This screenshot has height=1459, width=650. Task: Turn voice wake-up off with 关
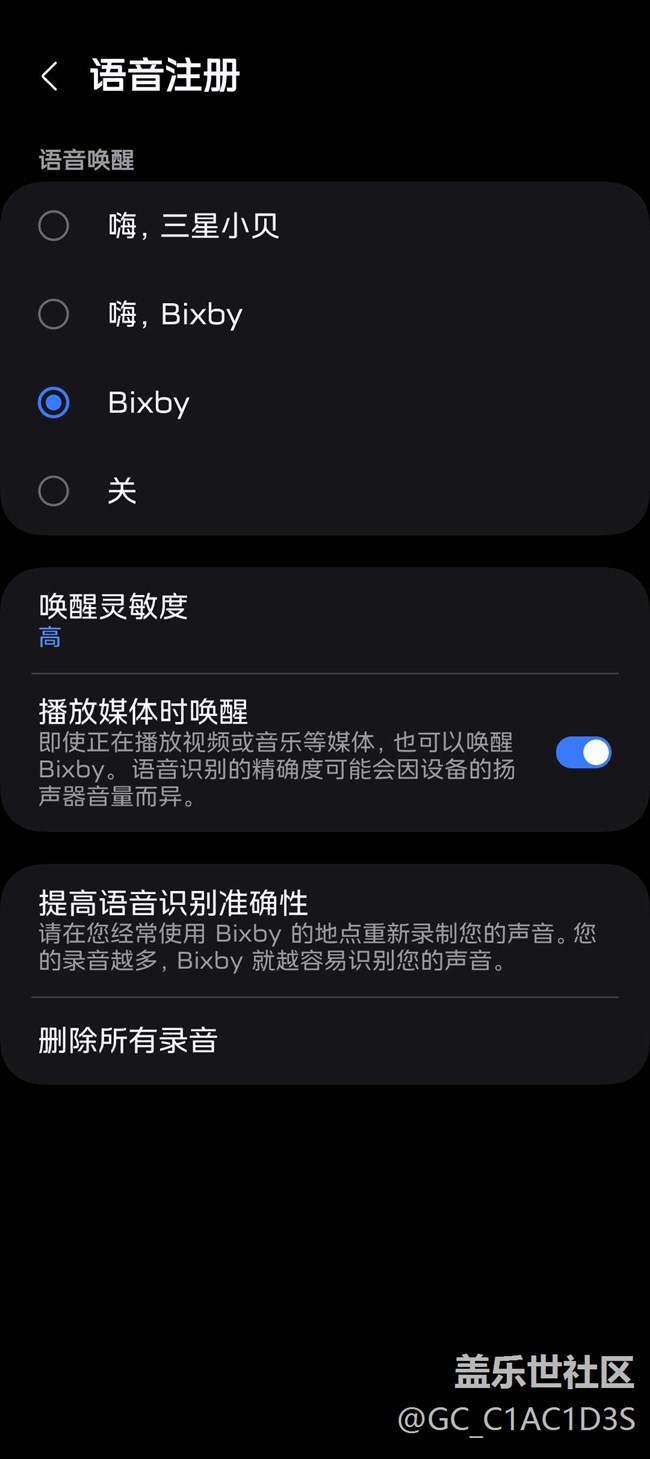54,491
